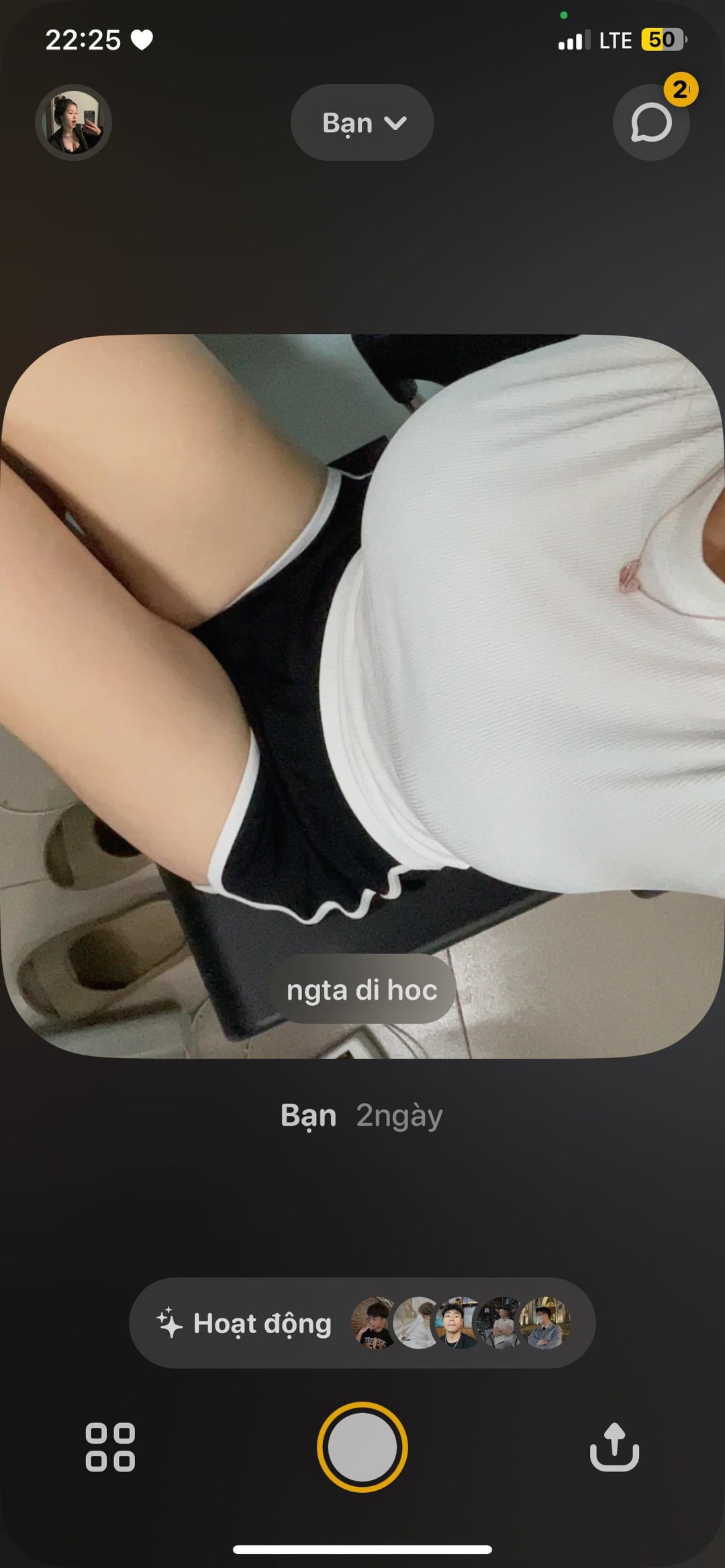Viewport: 725px width, 1568px height.
Task: Open the messages chat icon
Action: coord(650,123)
